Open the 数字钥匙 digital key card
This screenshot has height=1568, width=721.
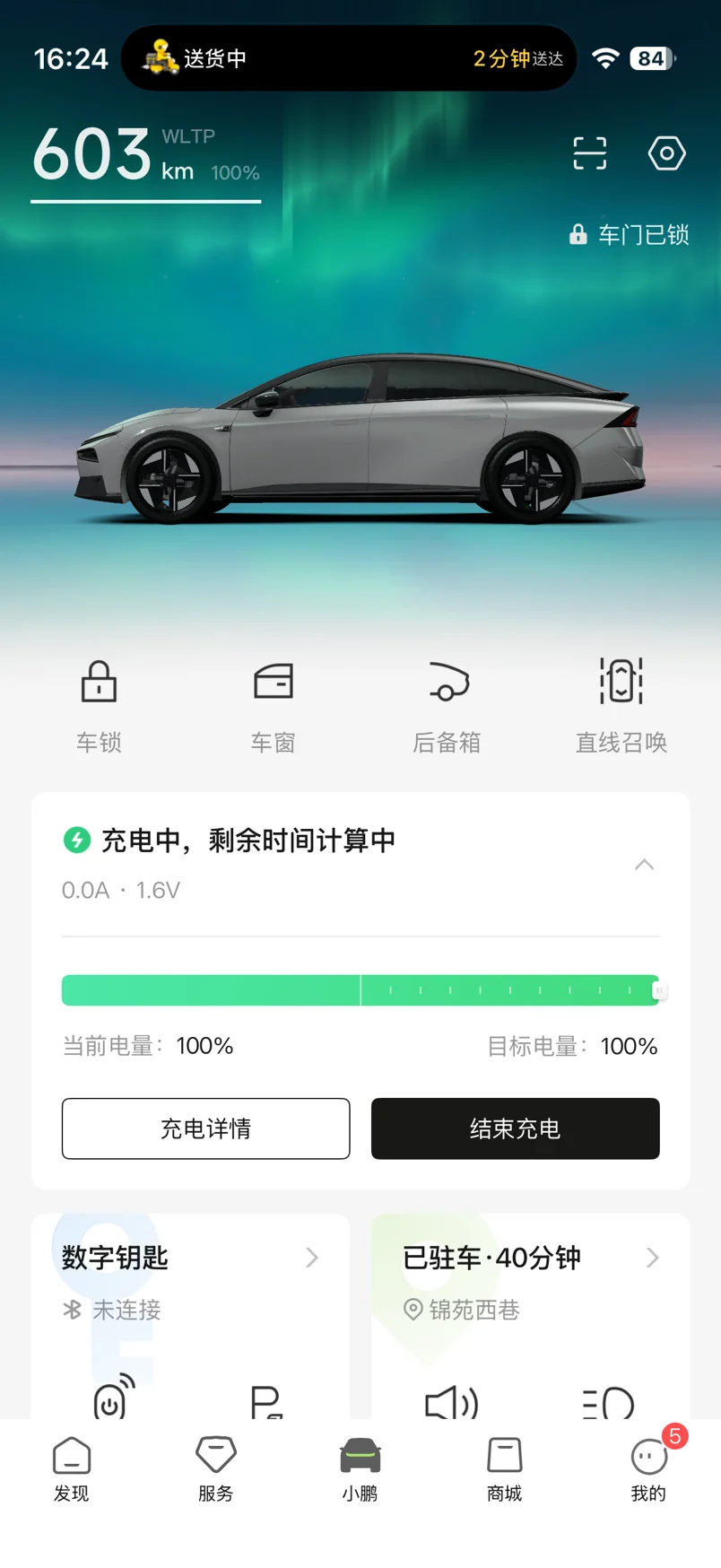click(190, 1258)
